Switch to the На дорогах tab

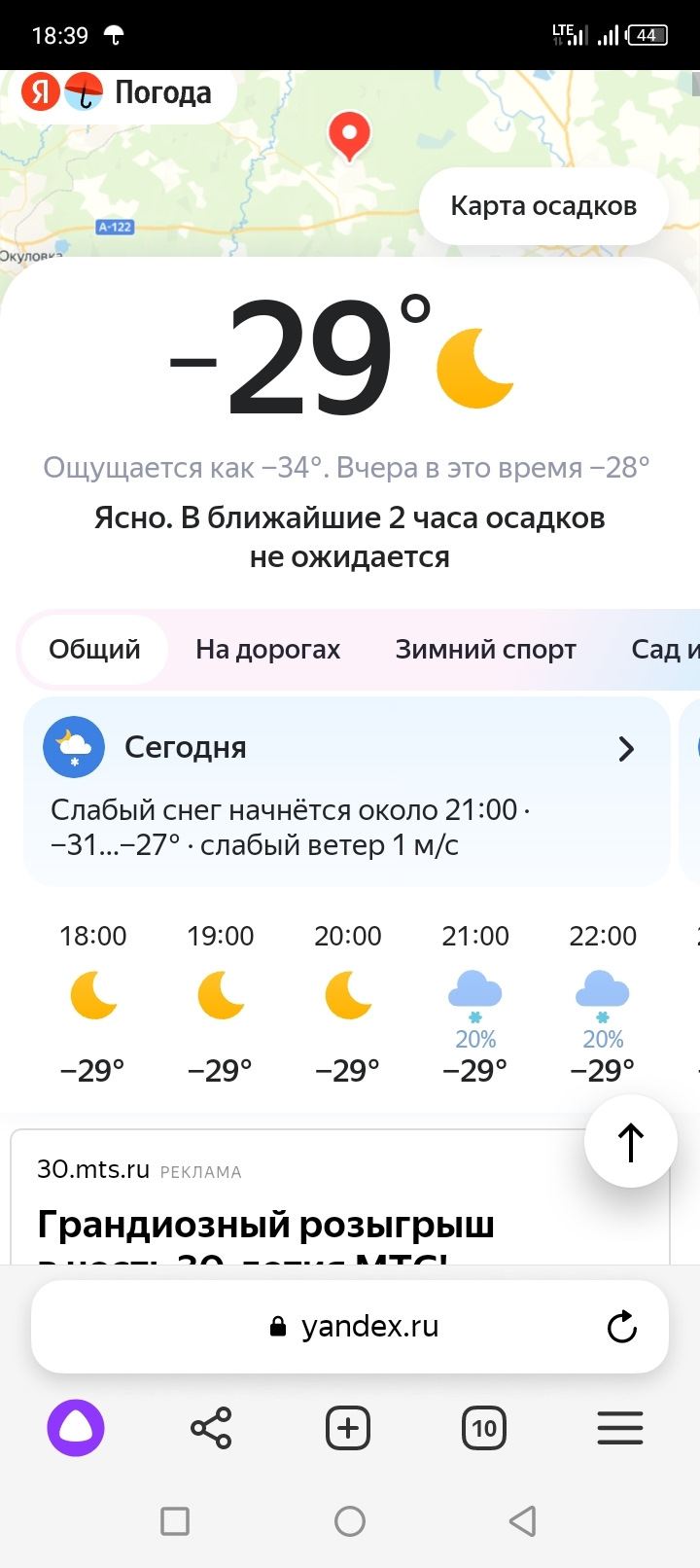pyautogui.click(x=268, y=650)
